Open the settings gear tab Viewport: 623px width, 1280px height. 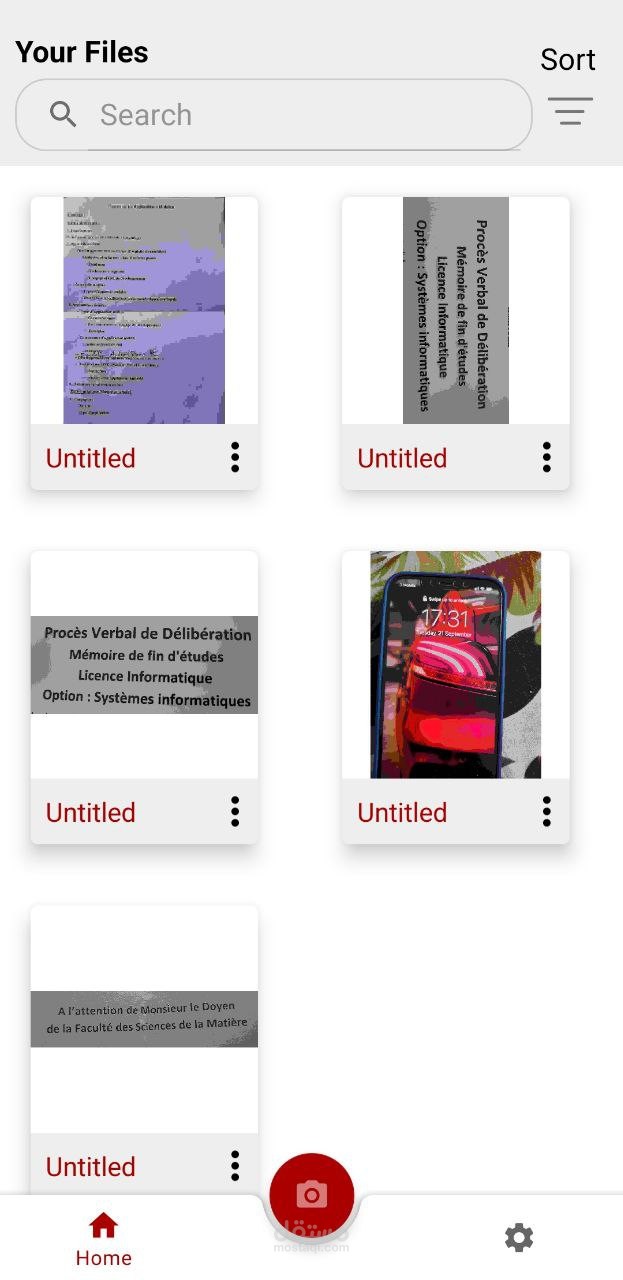click(519, 1238)
